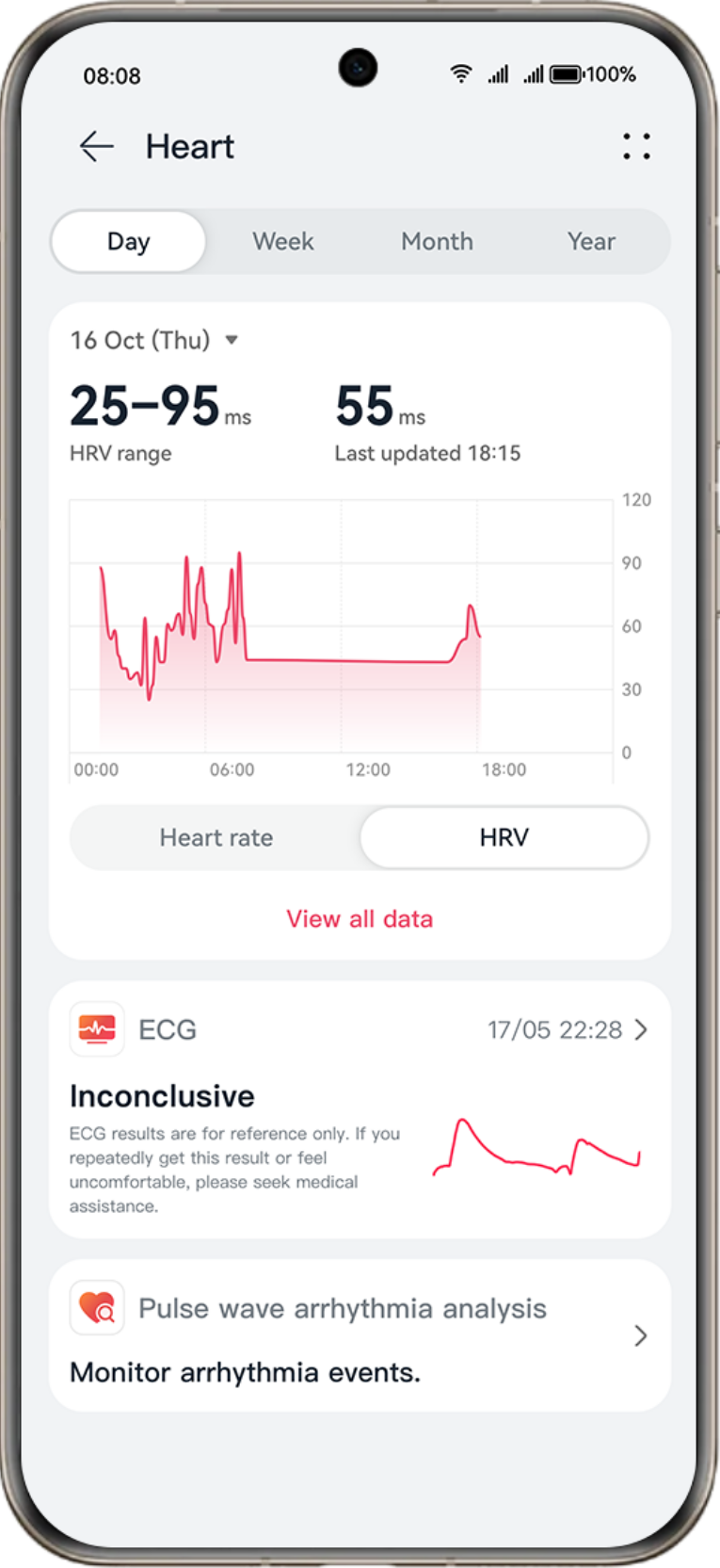Select the HRV toggle option

(504, 837)
